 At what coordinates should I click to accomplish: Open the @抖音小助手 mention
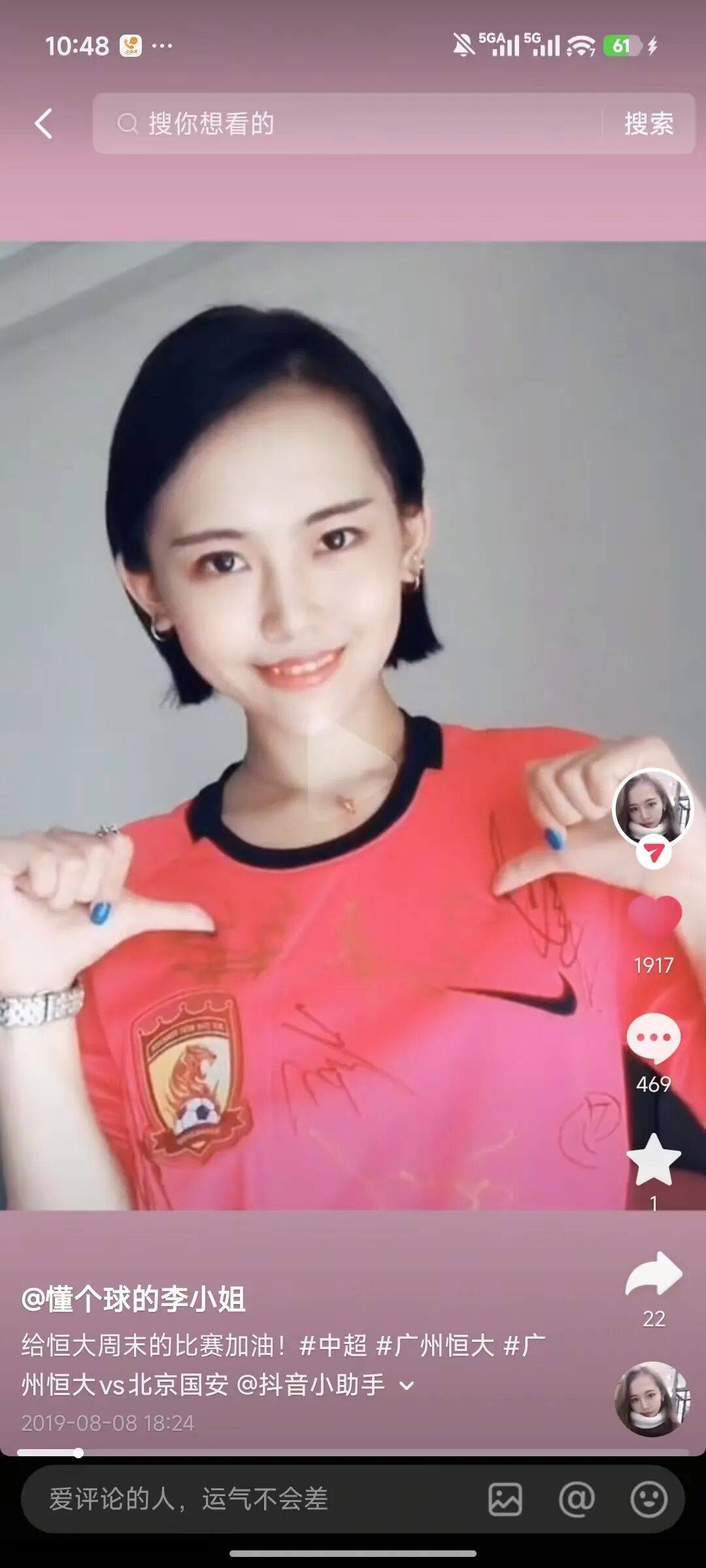pos(311,1384)
